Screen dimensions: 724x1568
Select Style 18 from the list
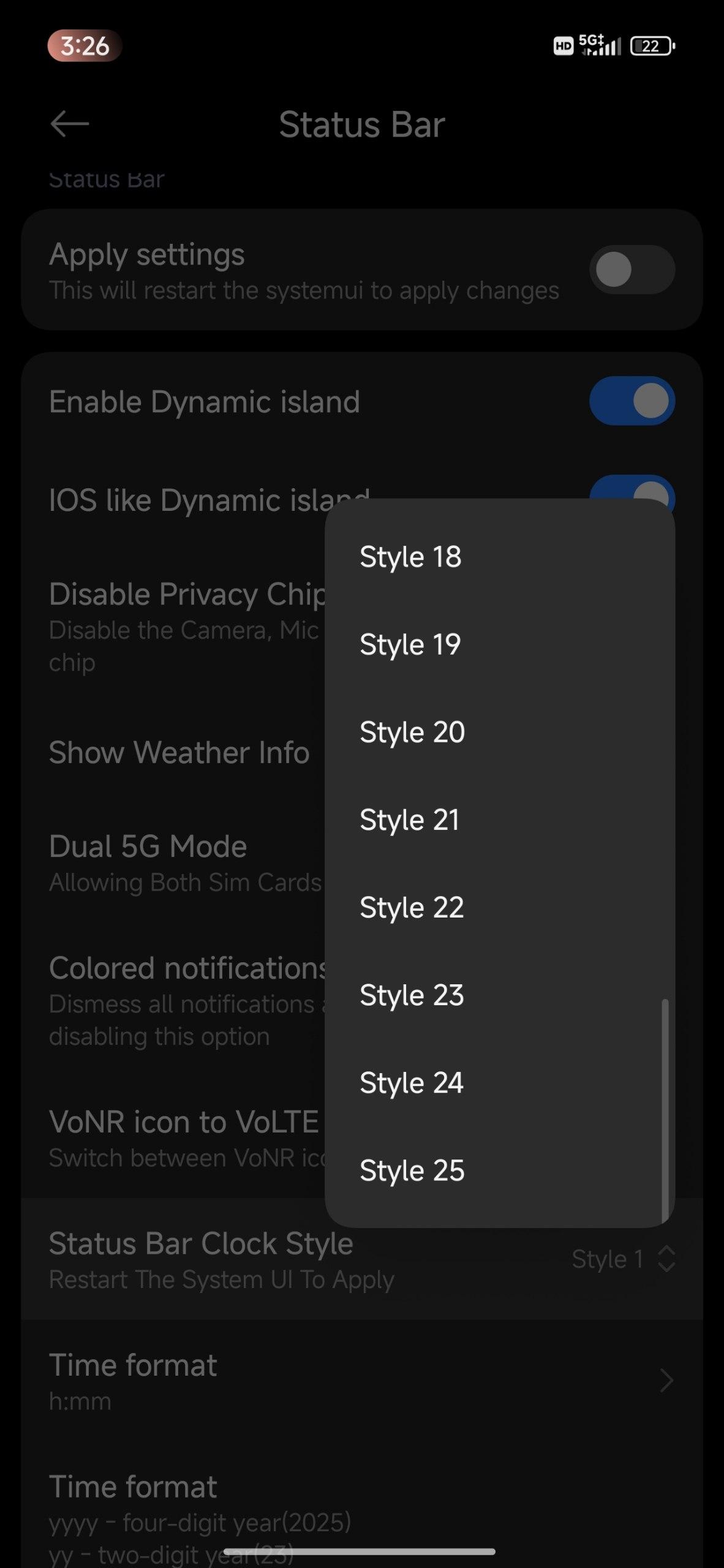click(x=499, y=557)
